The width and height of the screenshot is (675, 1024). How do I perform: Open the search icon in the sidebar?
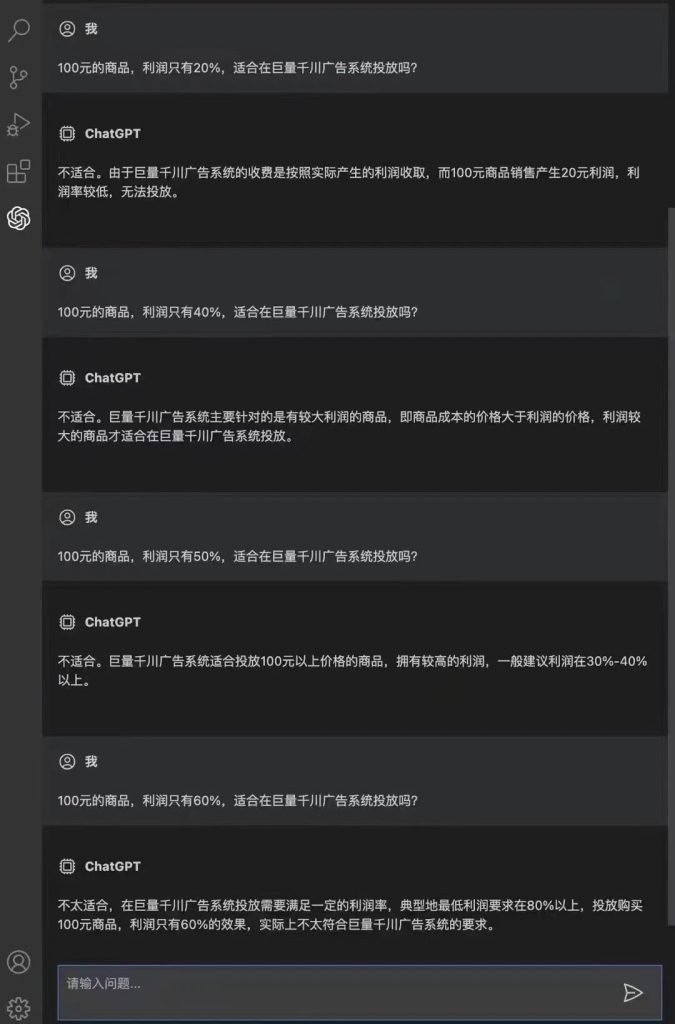[19, 29]
